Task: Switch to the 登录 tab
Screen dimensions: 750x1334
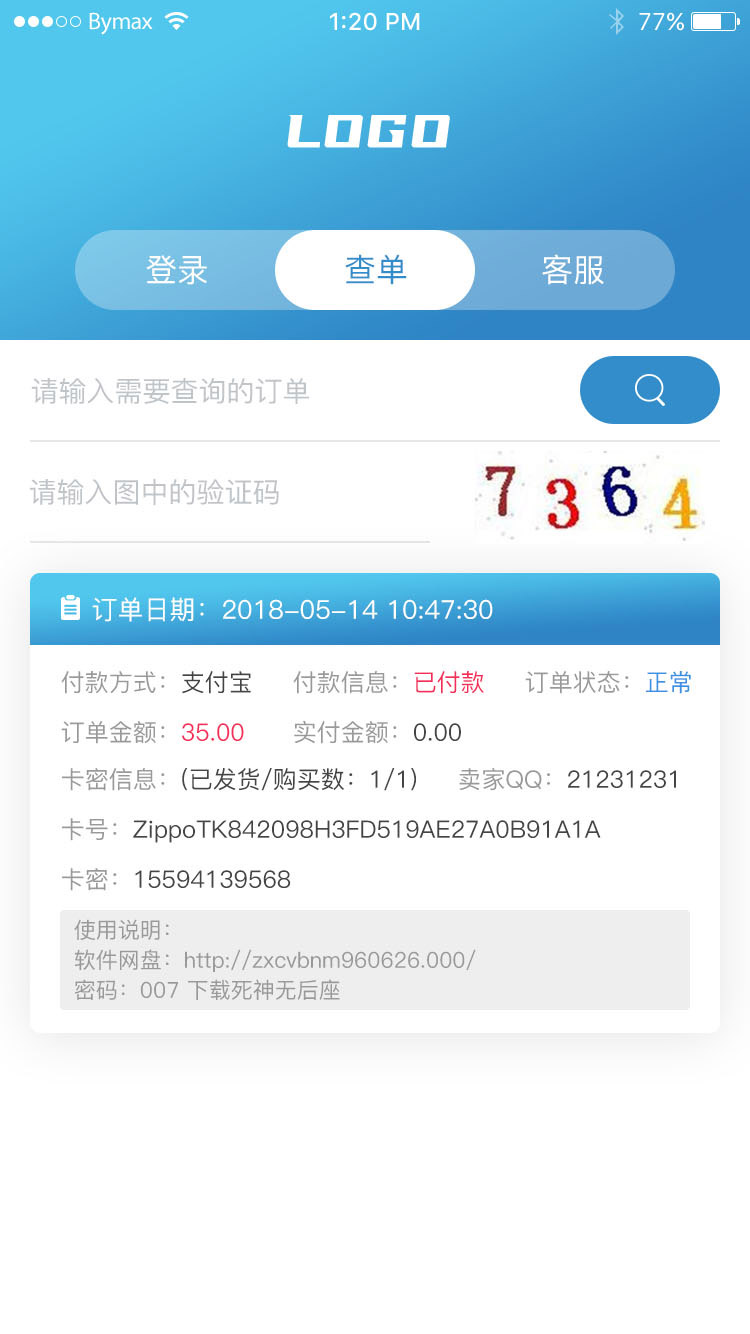Action: coord(177,270)
